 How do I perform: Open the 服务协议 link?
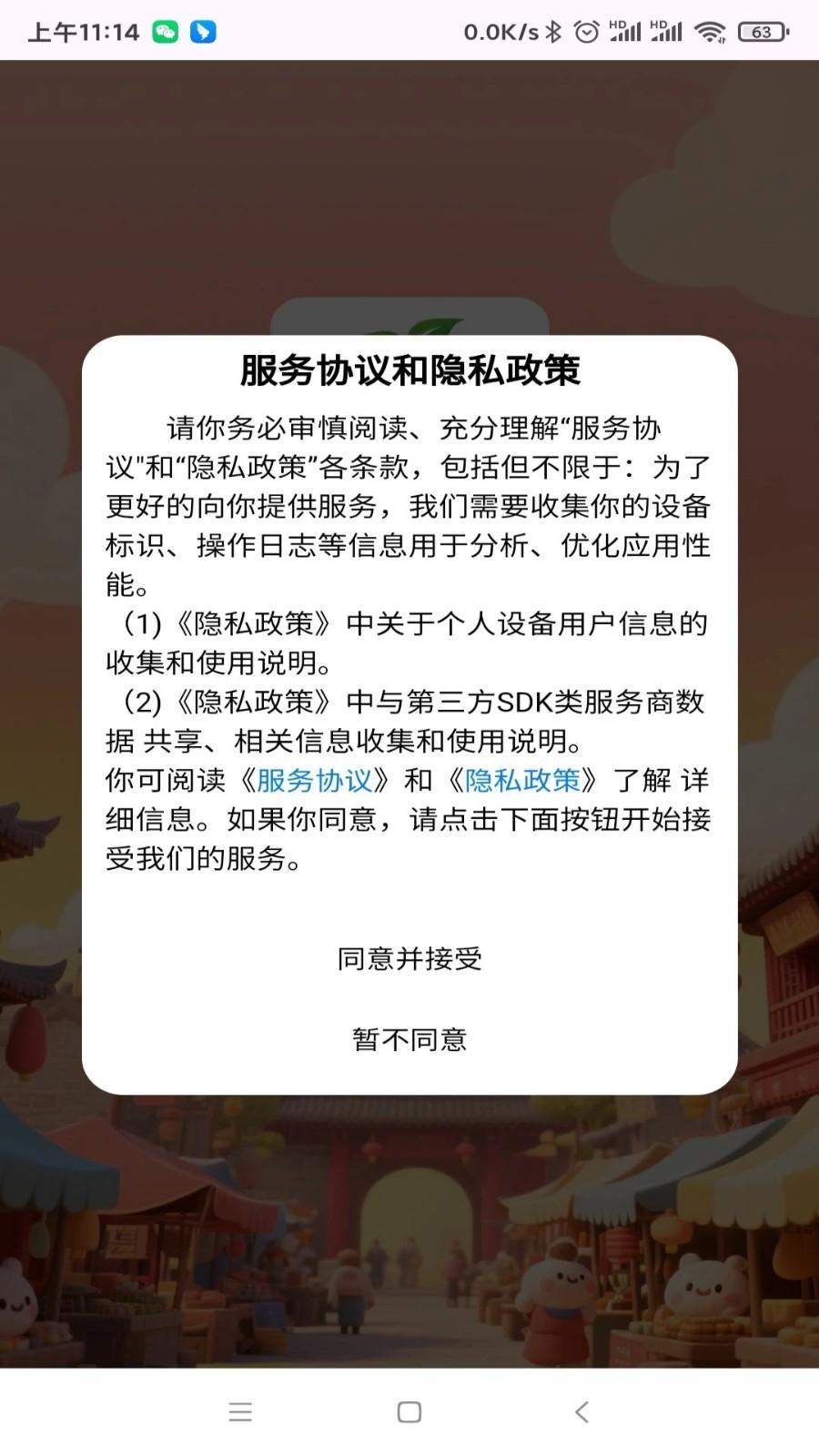[x=315, y=781]
